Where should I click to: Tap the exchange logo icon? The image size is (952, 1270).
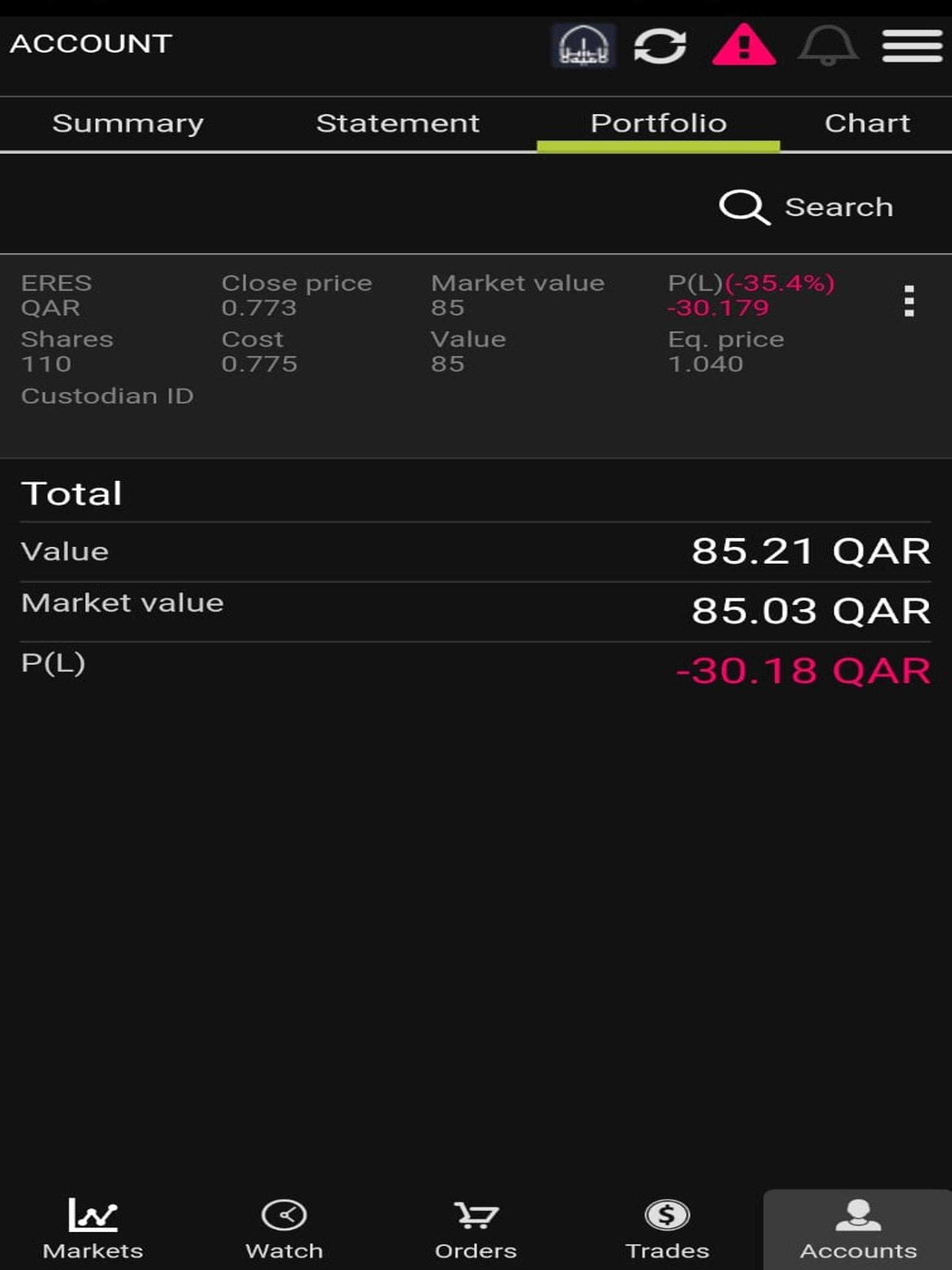(x=583, y=46)
